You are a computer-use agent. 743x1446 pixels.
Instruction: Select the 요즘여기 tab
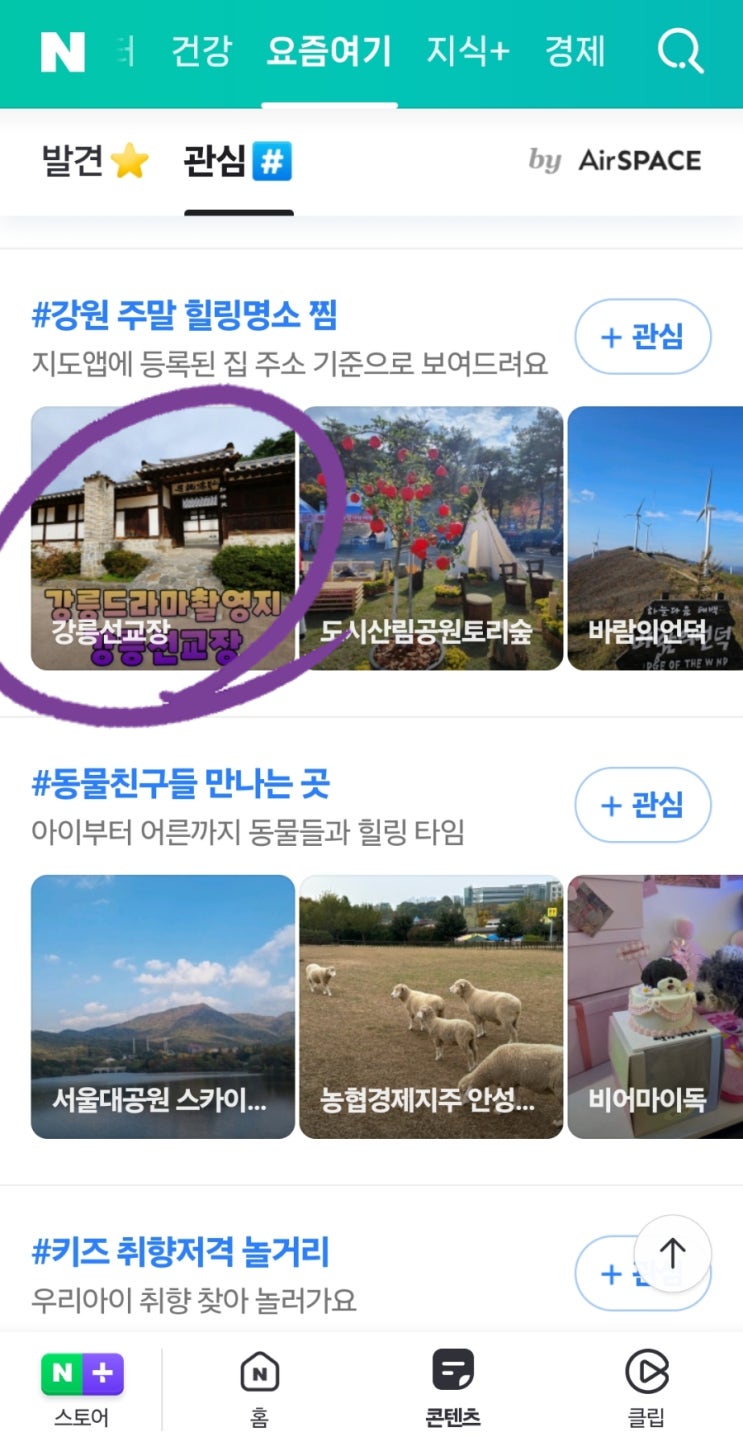click(x=329, y=51)
